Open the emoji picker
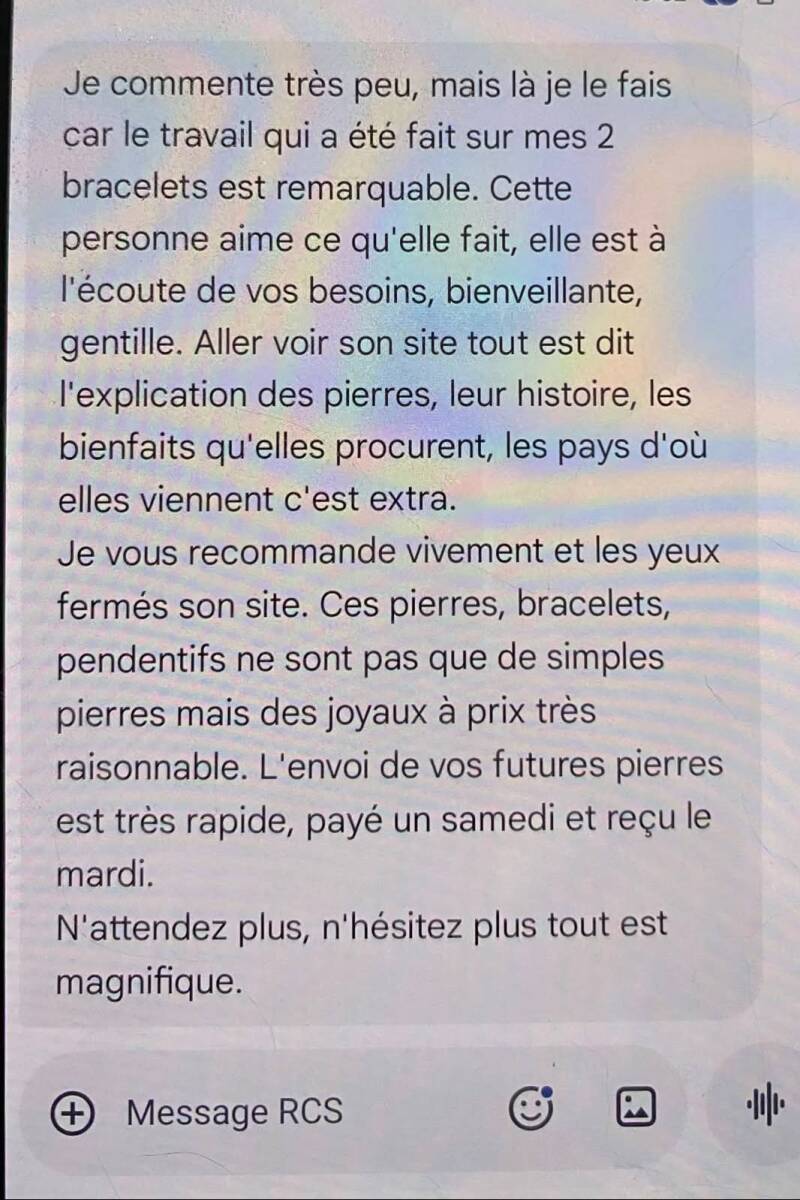Viewport: 800px width, 1200px height. [530, 1107]
